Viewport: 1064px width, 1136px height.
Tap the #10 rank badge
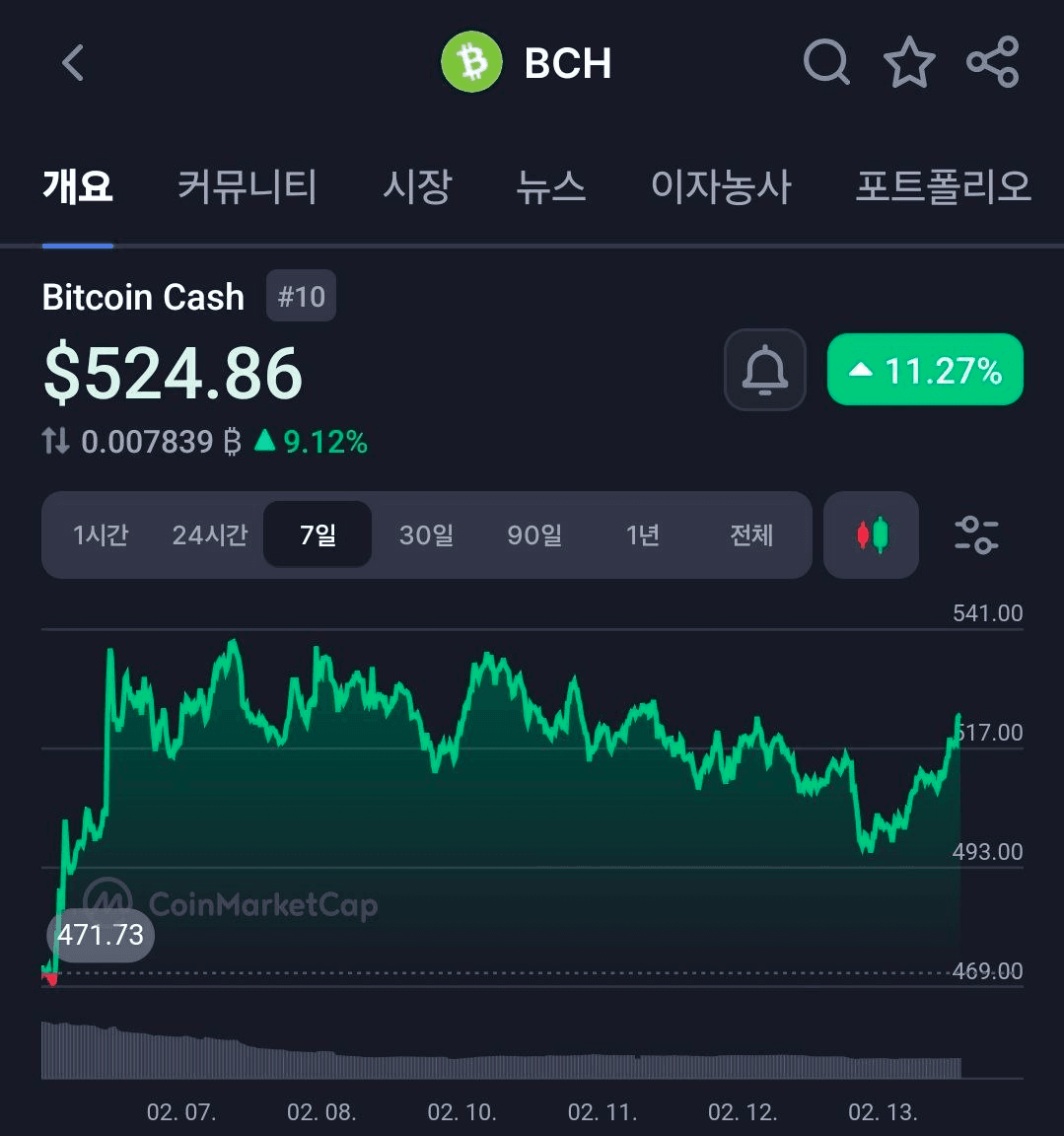click(301, 295)
